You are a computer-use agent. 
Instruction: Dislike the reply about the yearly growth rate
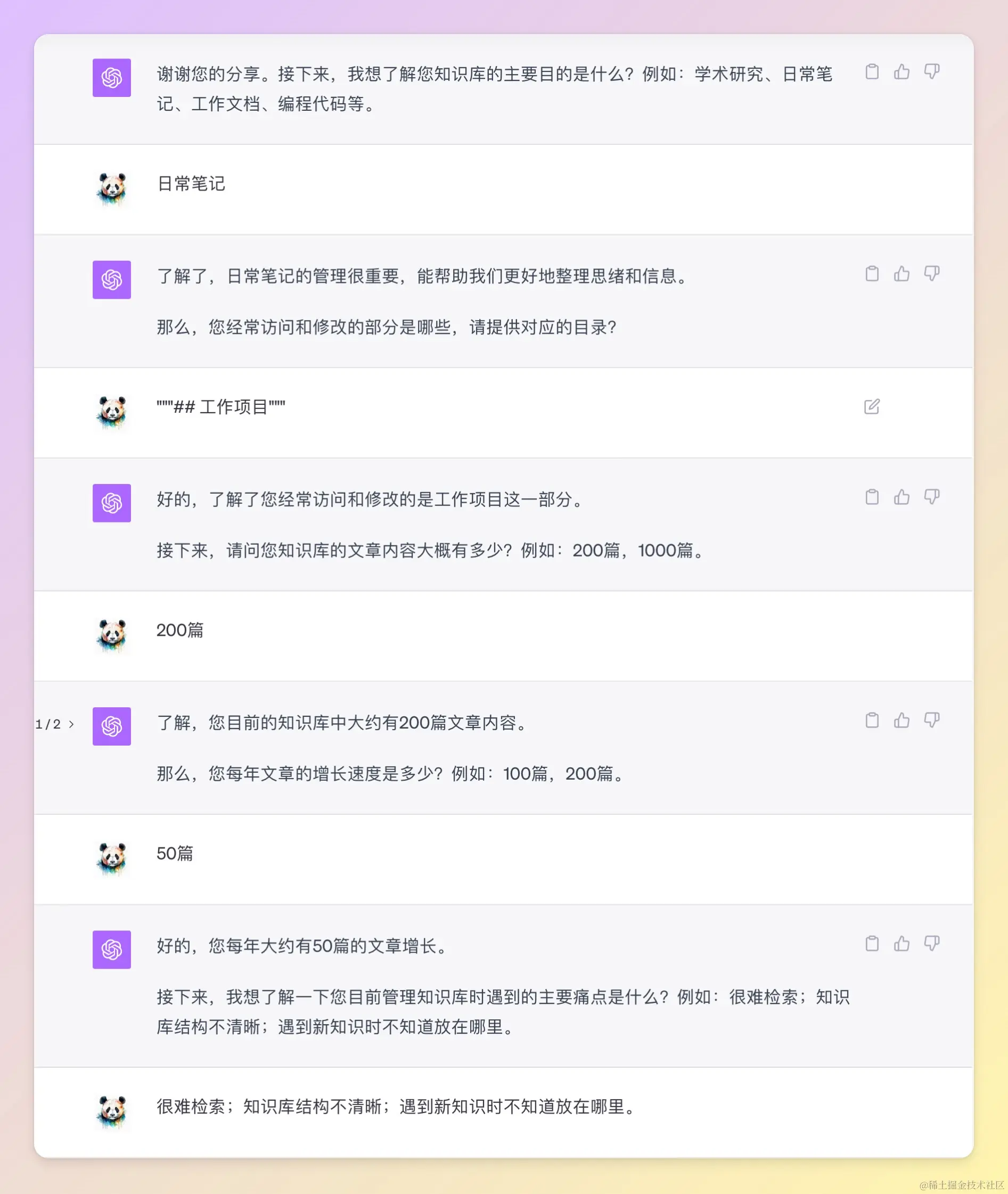(931, 720)
